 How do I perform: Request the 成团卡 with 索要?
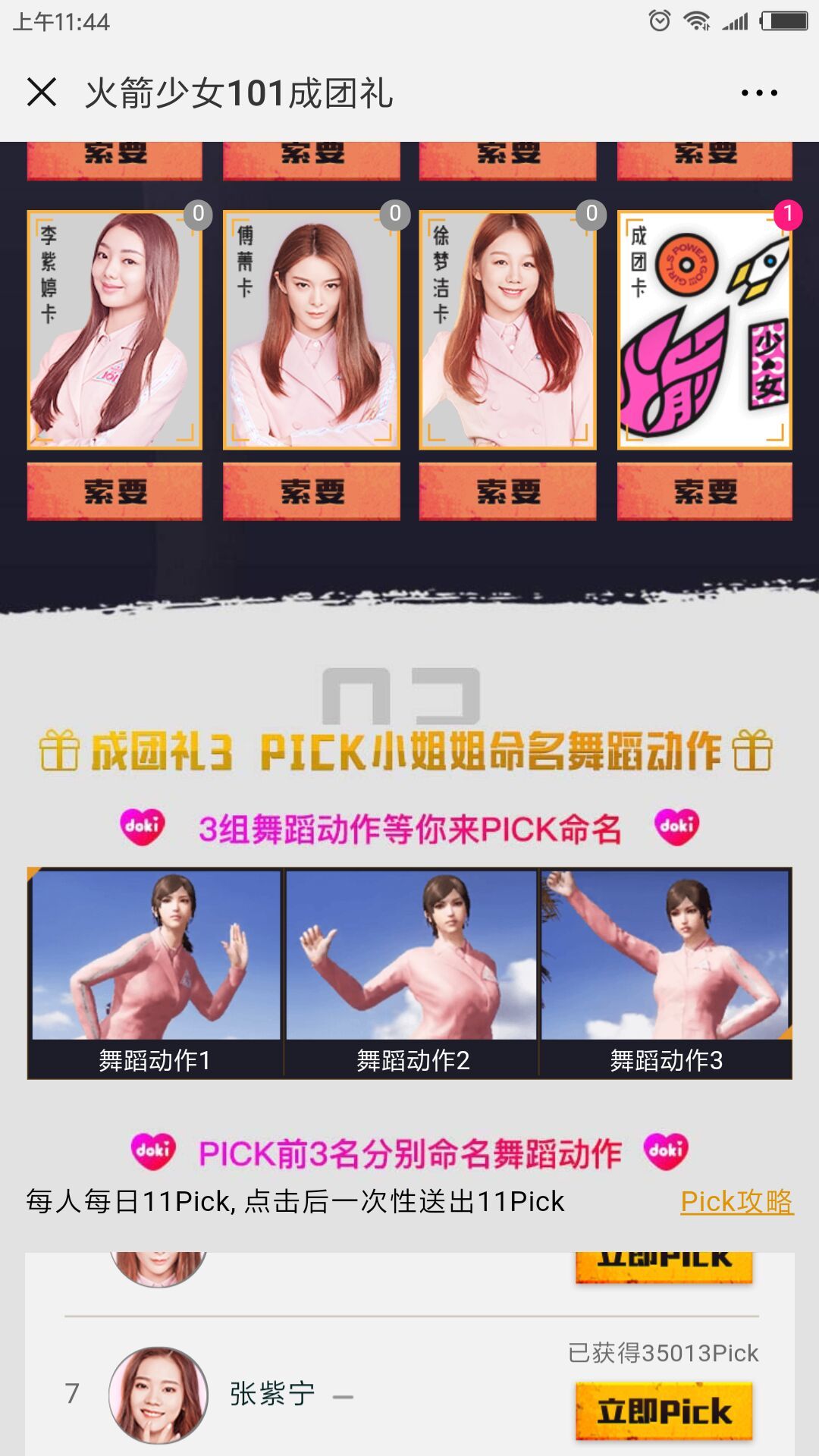click(704, 491)
